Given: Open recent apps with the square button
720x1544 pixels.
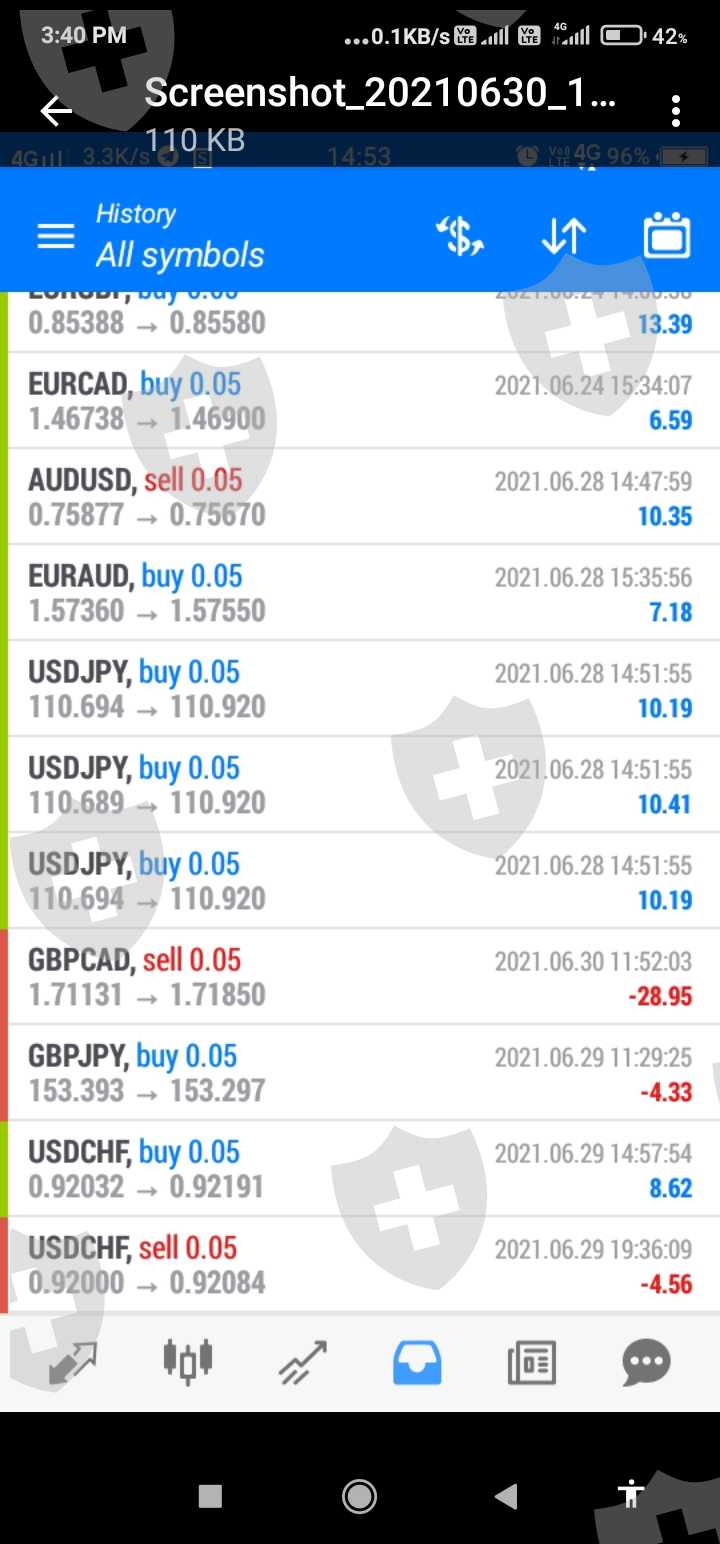Looking at the screenshot, I should pyautogui.click(x=210, y=1496).
